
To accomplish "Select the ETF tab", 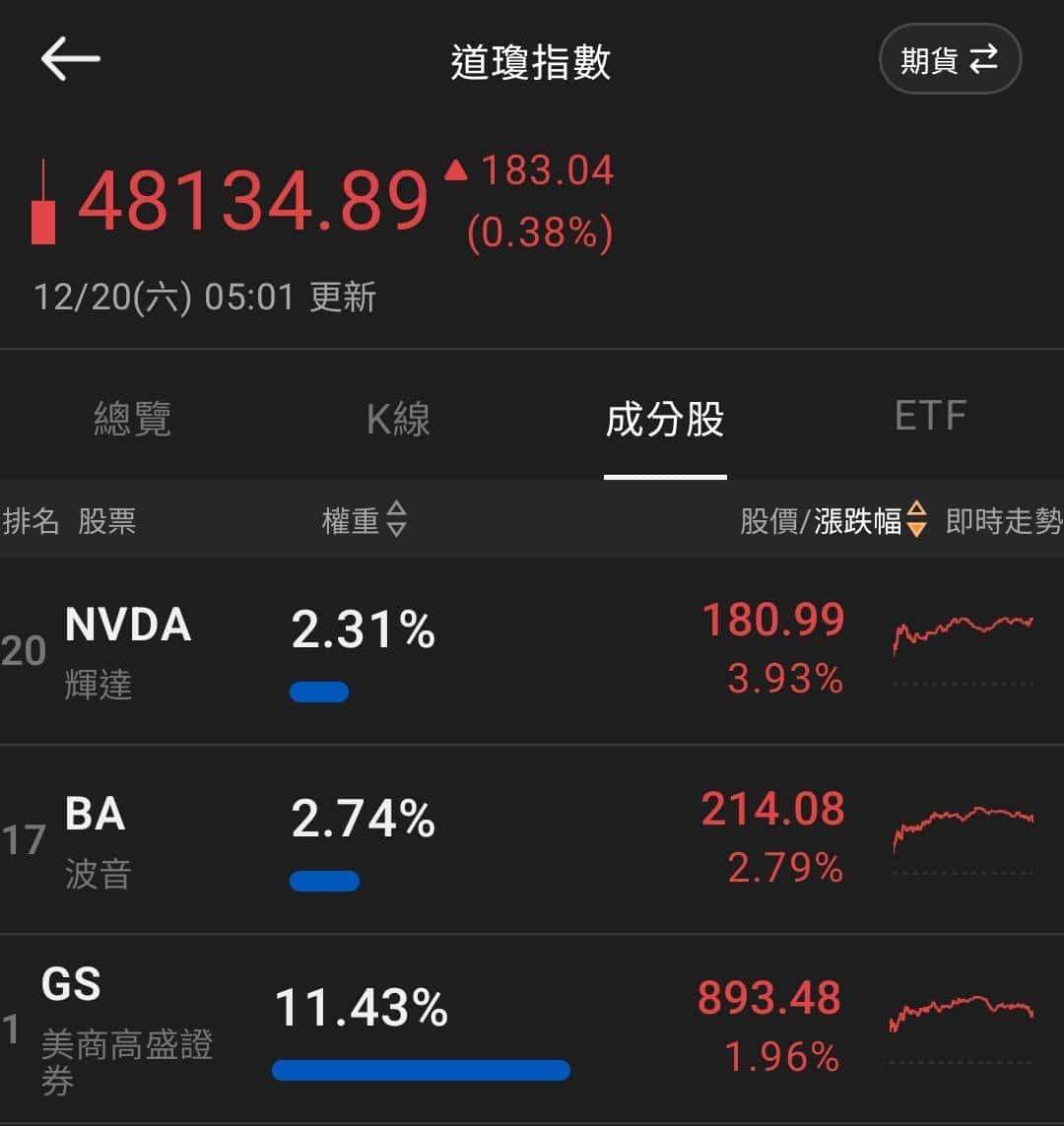I will 930,414.
